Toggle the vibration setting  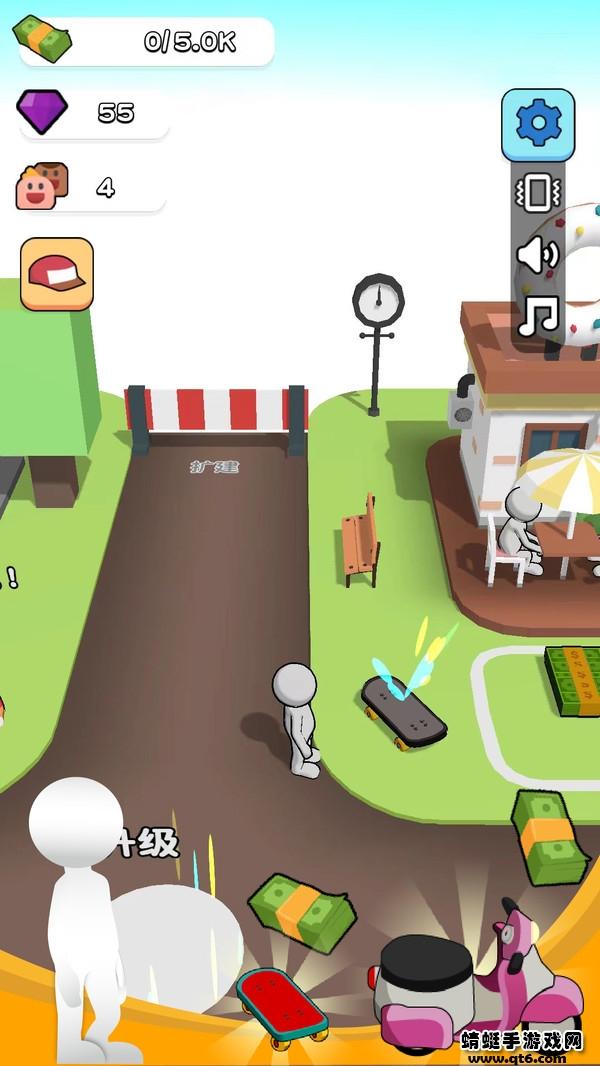tap(538, 191)
